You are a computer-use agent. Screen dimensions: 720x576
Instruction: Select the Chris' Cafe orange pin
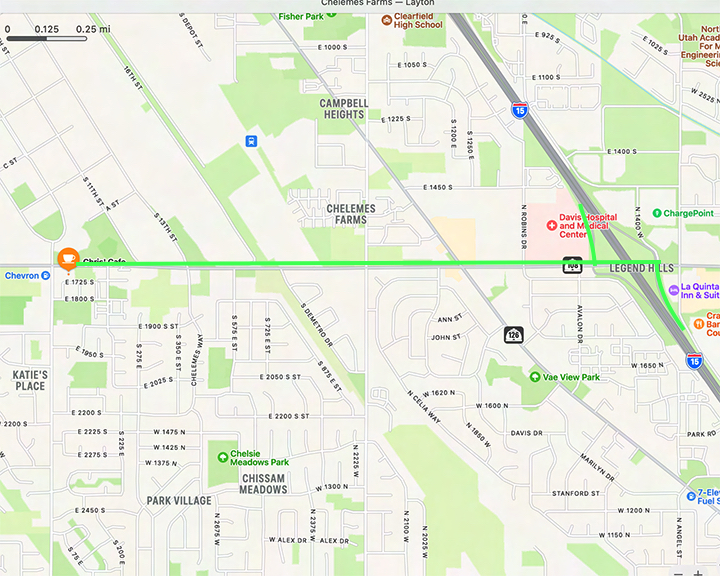[x=67, y=258]
